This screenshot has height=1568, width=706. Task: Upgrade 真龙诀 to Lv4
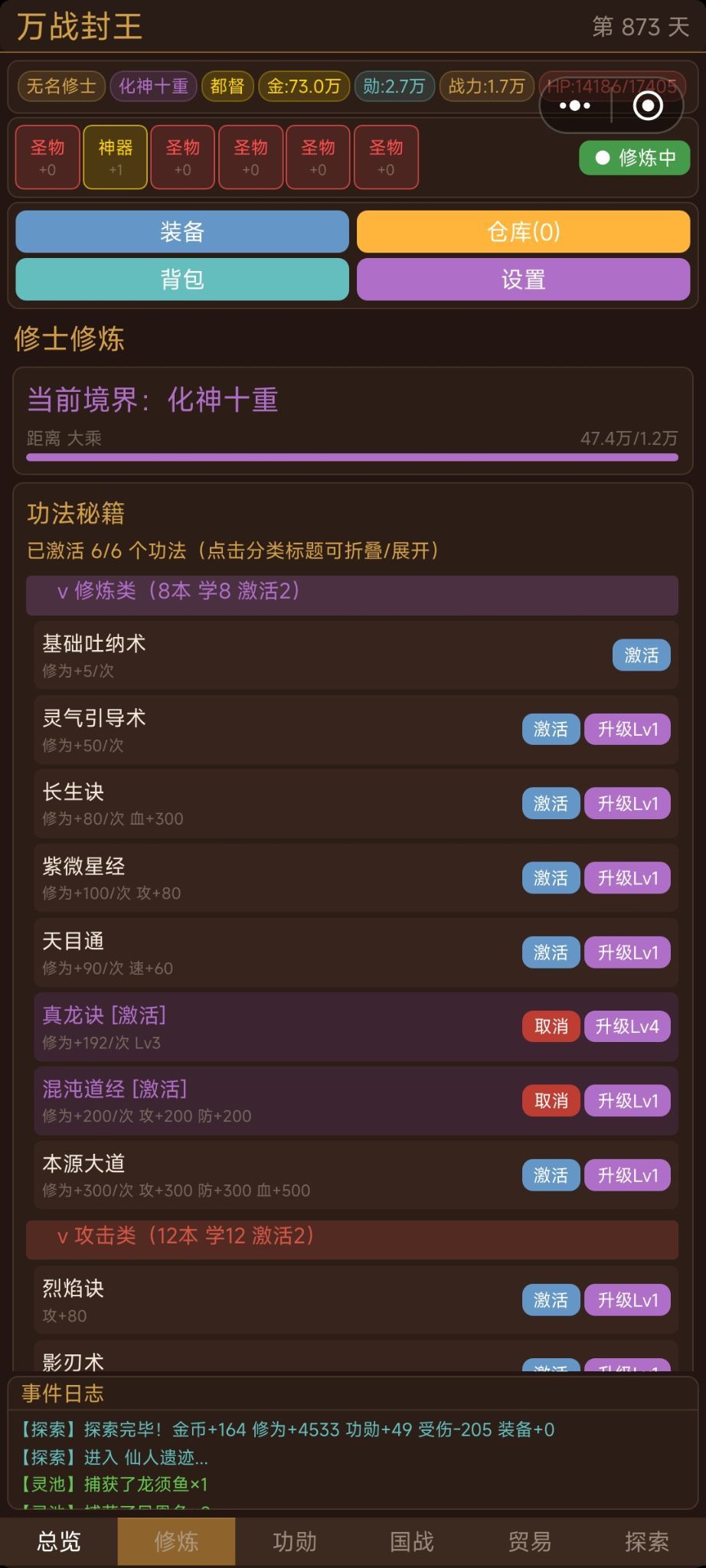point(627,1027)
